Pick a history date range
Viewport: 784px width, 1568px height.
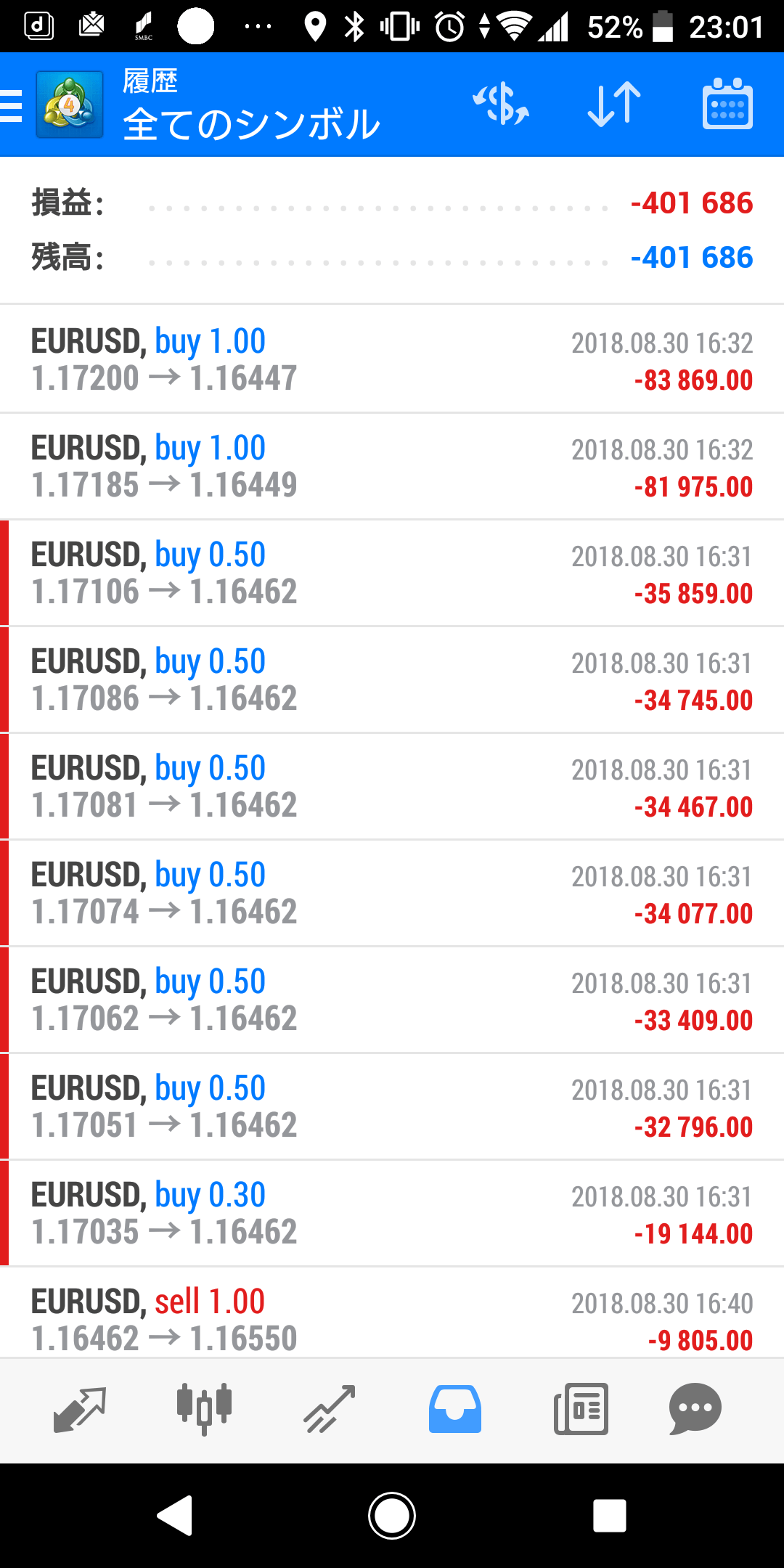coord(727,104)
